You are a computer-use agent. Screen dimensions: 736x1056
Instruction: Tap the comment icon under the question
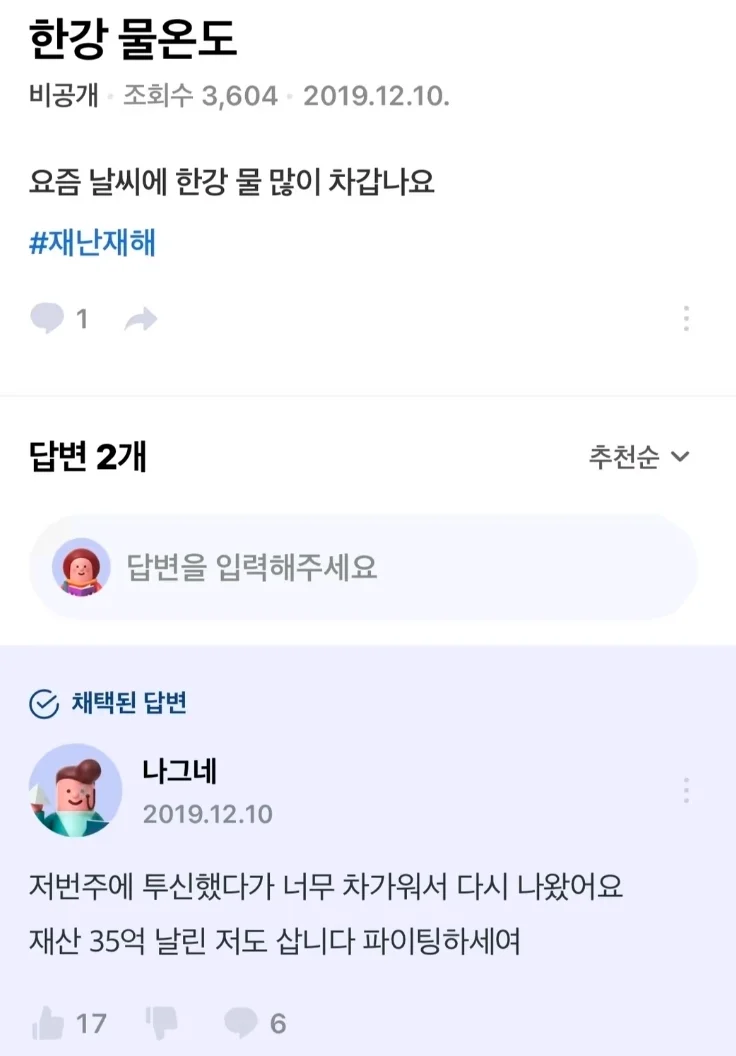coord(47,319)
